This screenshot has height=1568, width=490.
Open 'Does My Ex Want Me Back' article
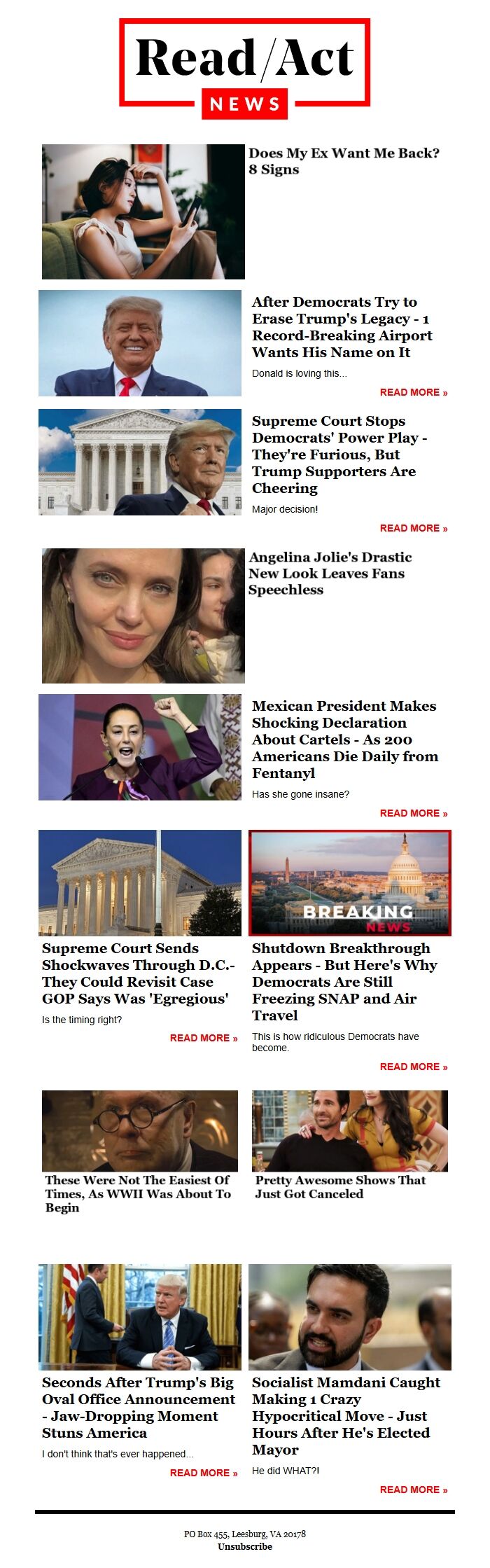[x=343, y=161]
